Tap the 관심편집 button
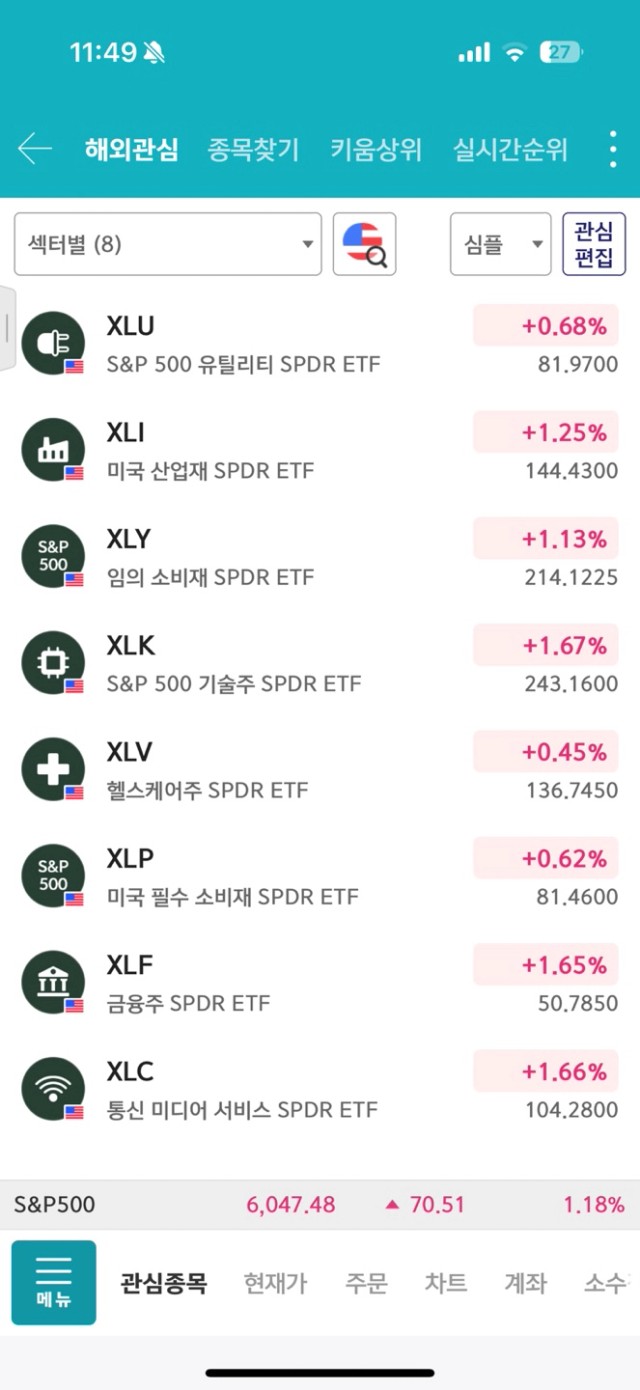Viewport: 640px width, 1390px height. tap(594, 244)
